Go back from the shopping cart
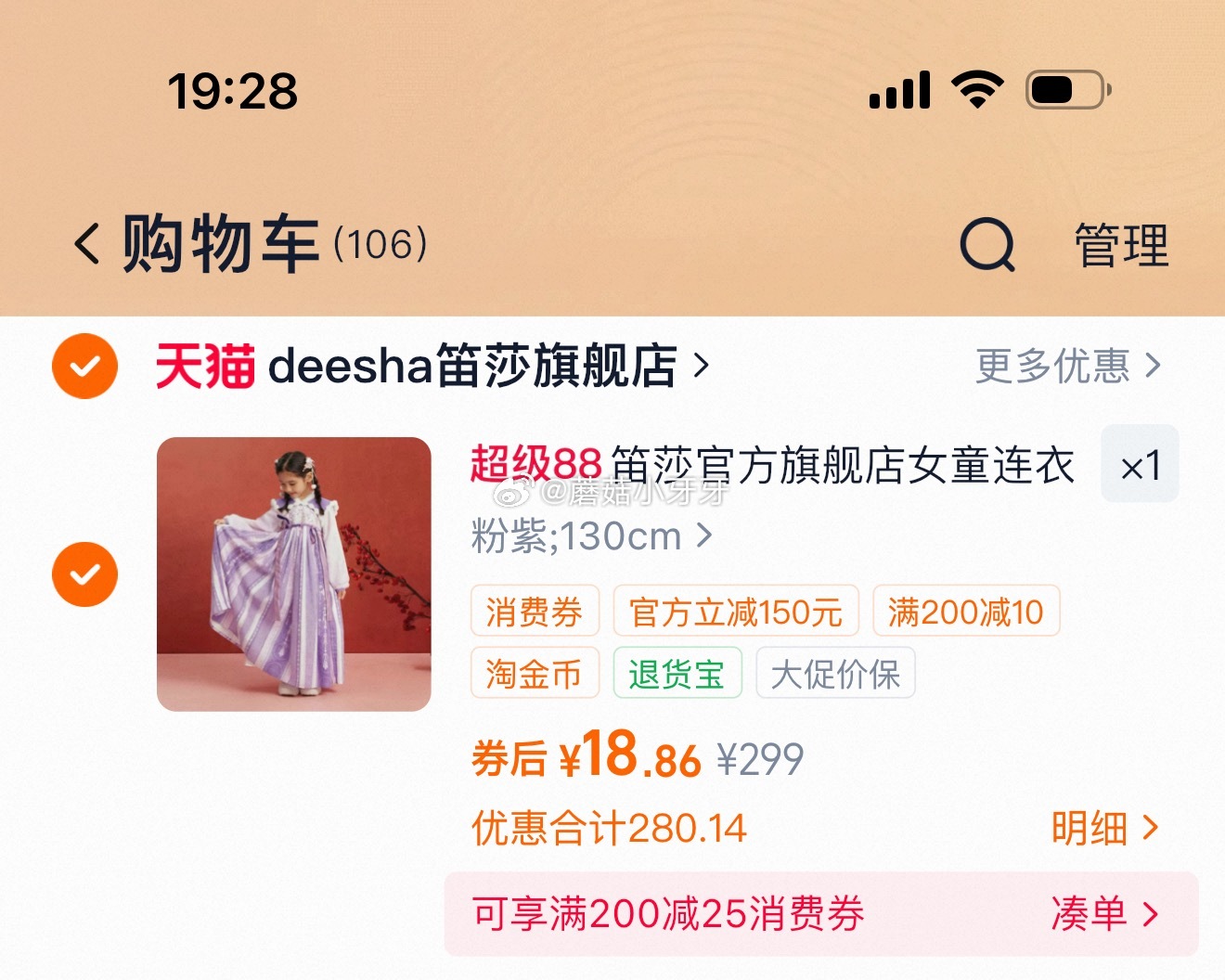 point(87,245)
